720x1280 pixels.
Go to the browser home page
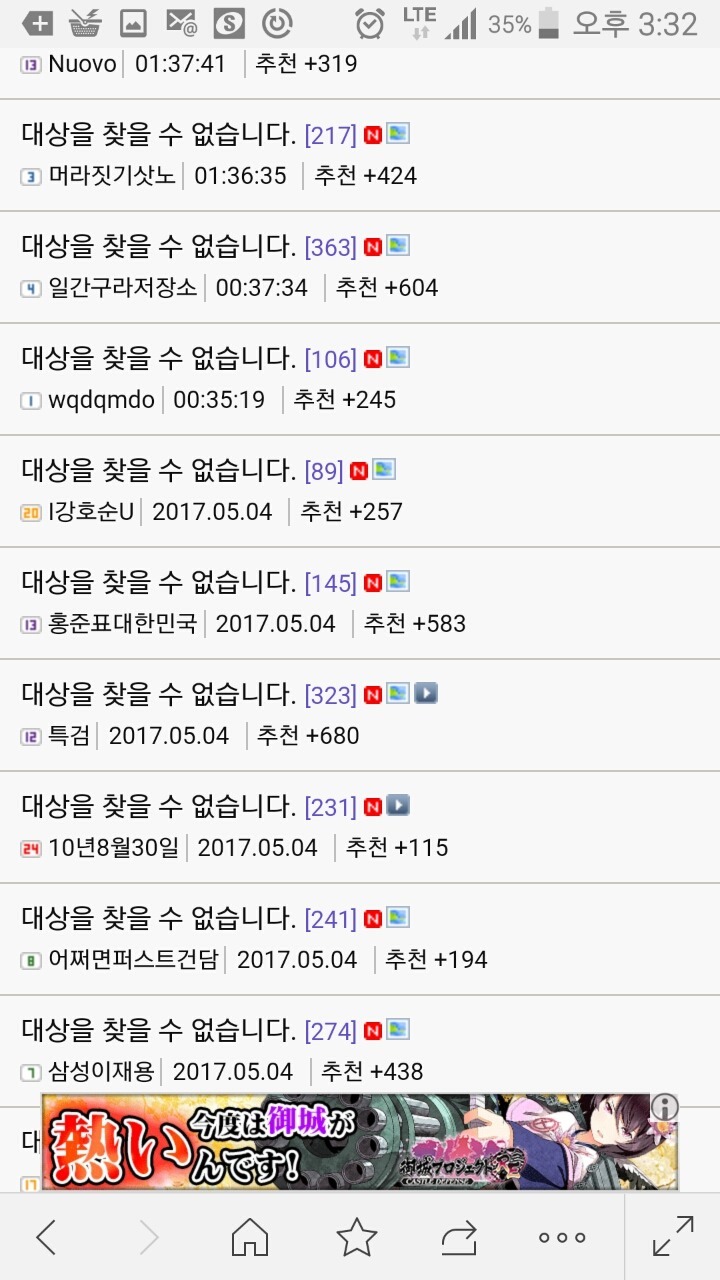pos(250,1238)
